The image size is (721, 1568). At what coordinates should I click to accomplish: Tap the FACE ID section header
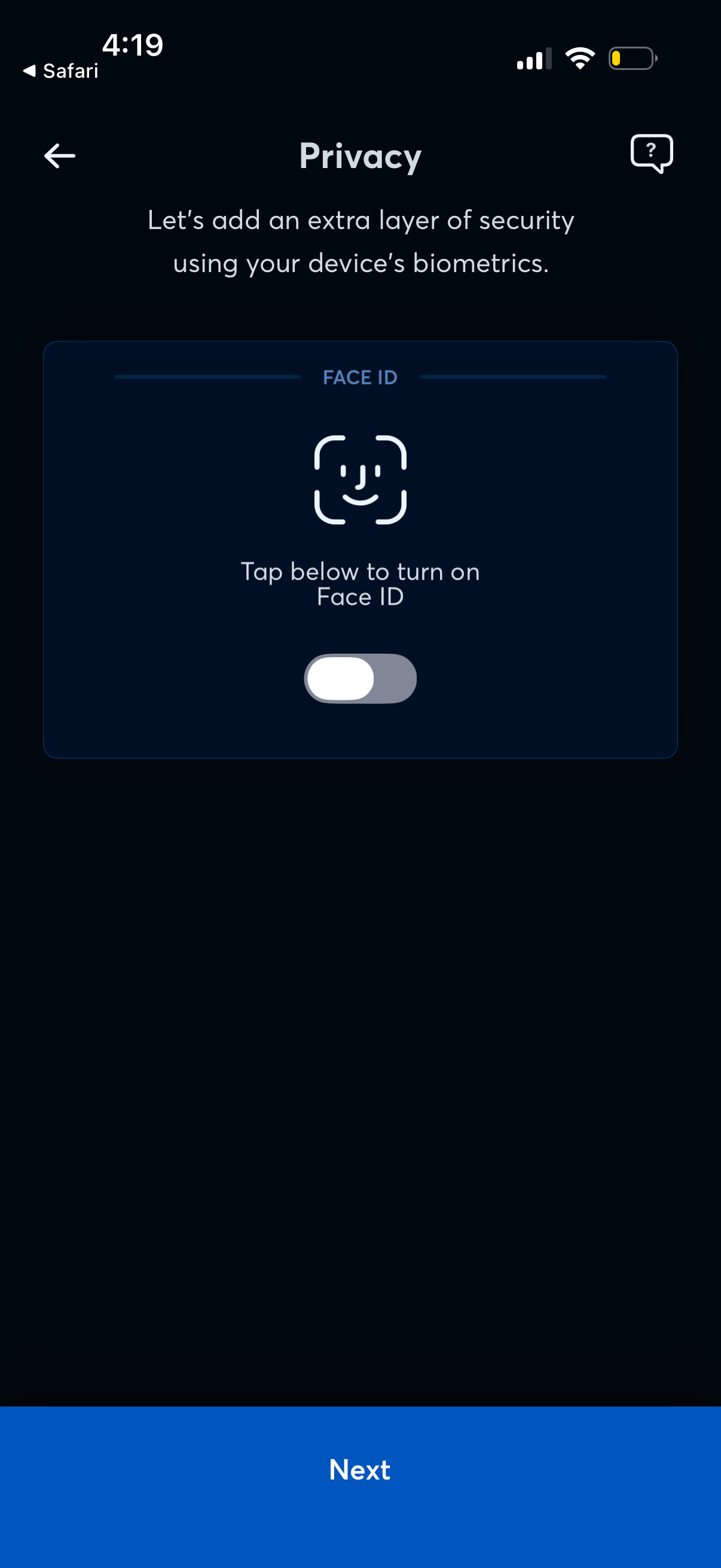pos(359,377)
